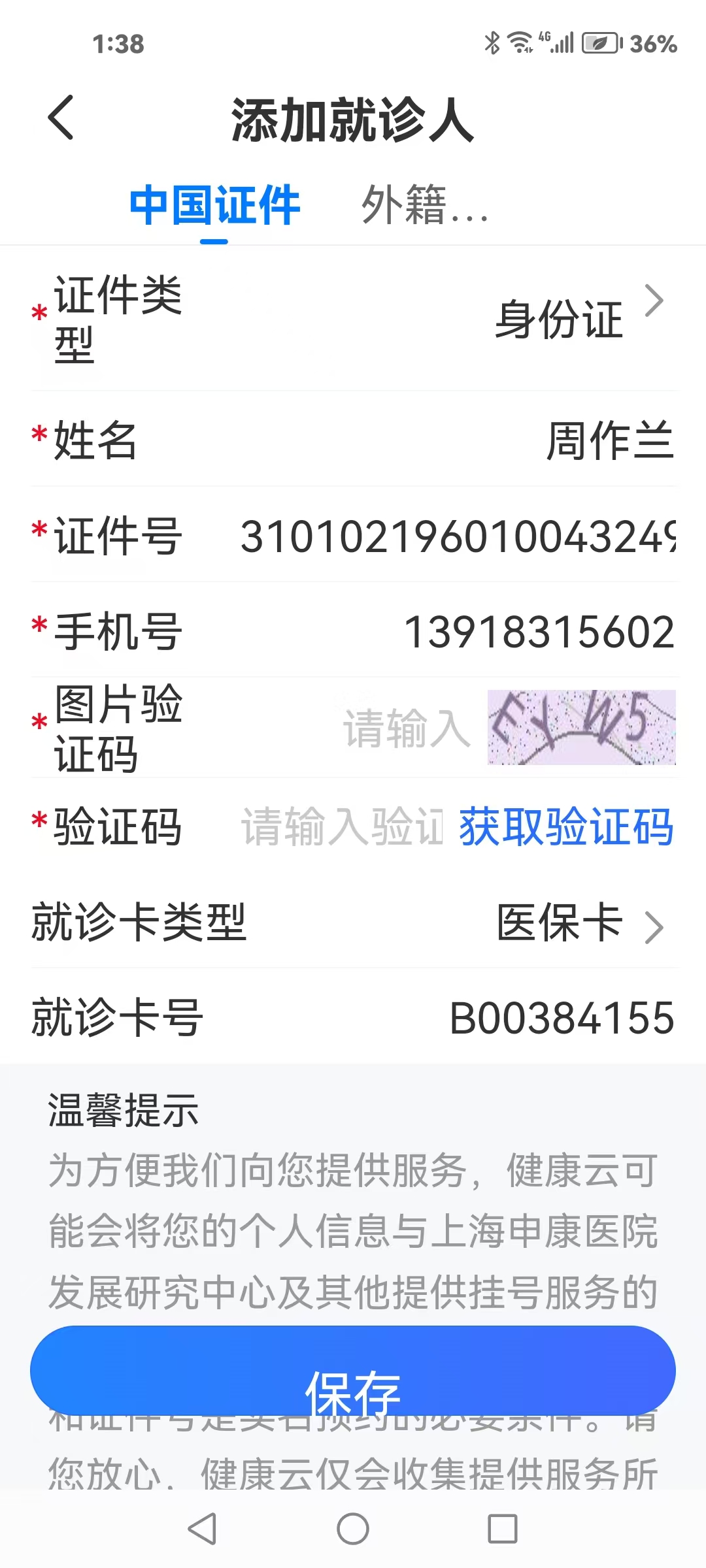Edit the 姓名 field
This screenshot has width=706, height=1568.
[x=608, y=440]
